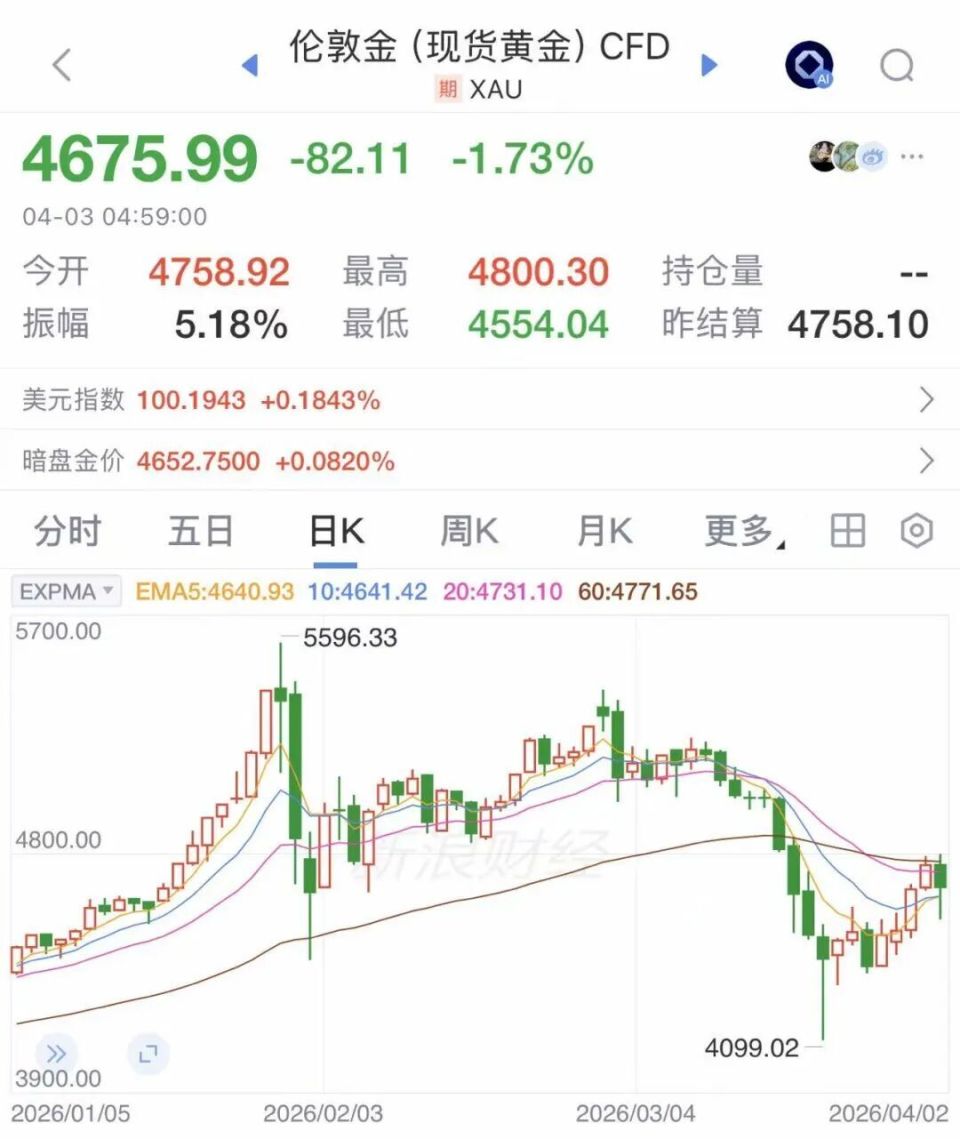Click the back arrow at top left
Viewport: 960px width, 1139px height.
tap(61, 63)
